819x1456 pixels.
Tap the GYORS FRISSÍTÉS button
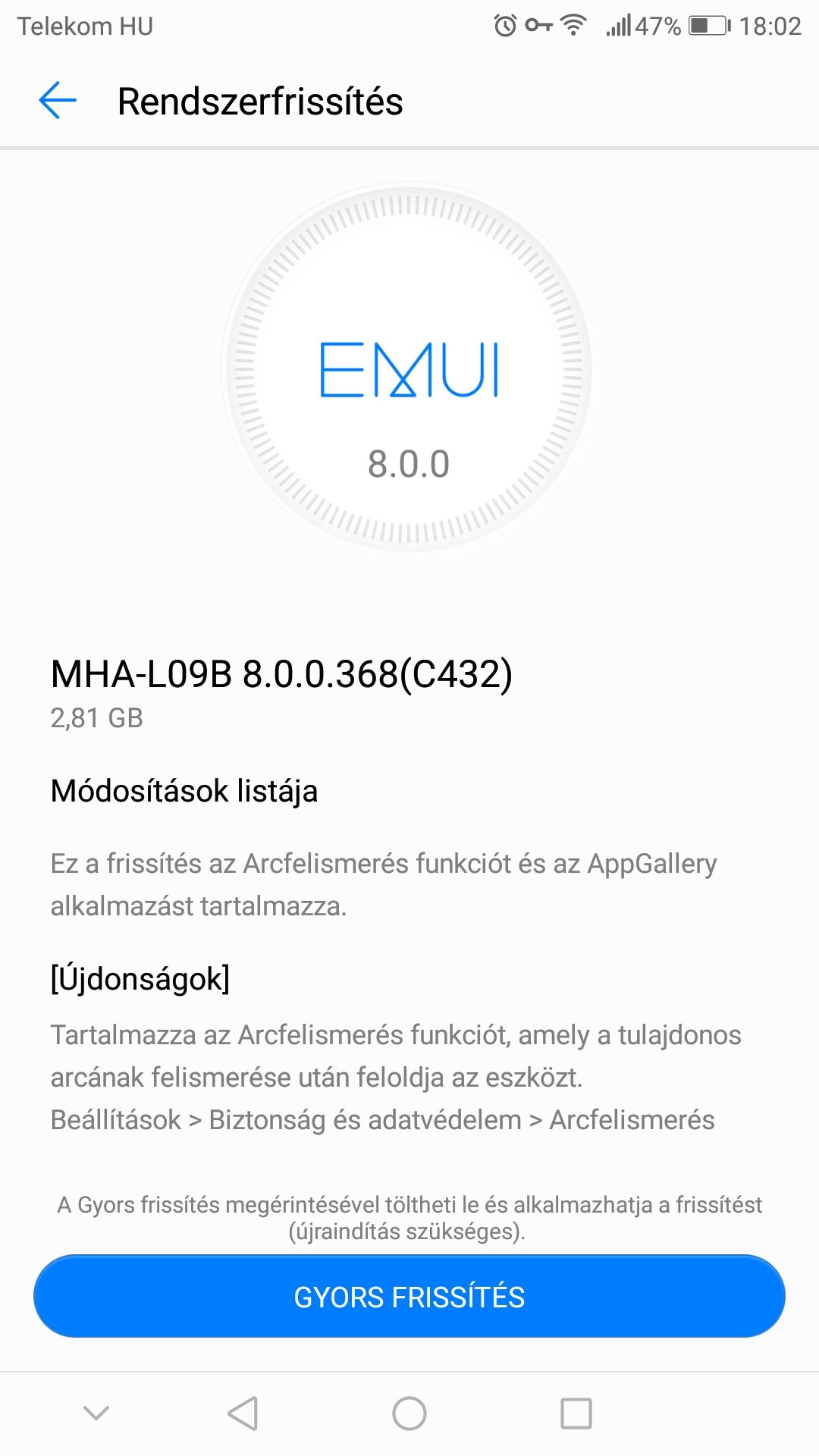point(409,1297)
